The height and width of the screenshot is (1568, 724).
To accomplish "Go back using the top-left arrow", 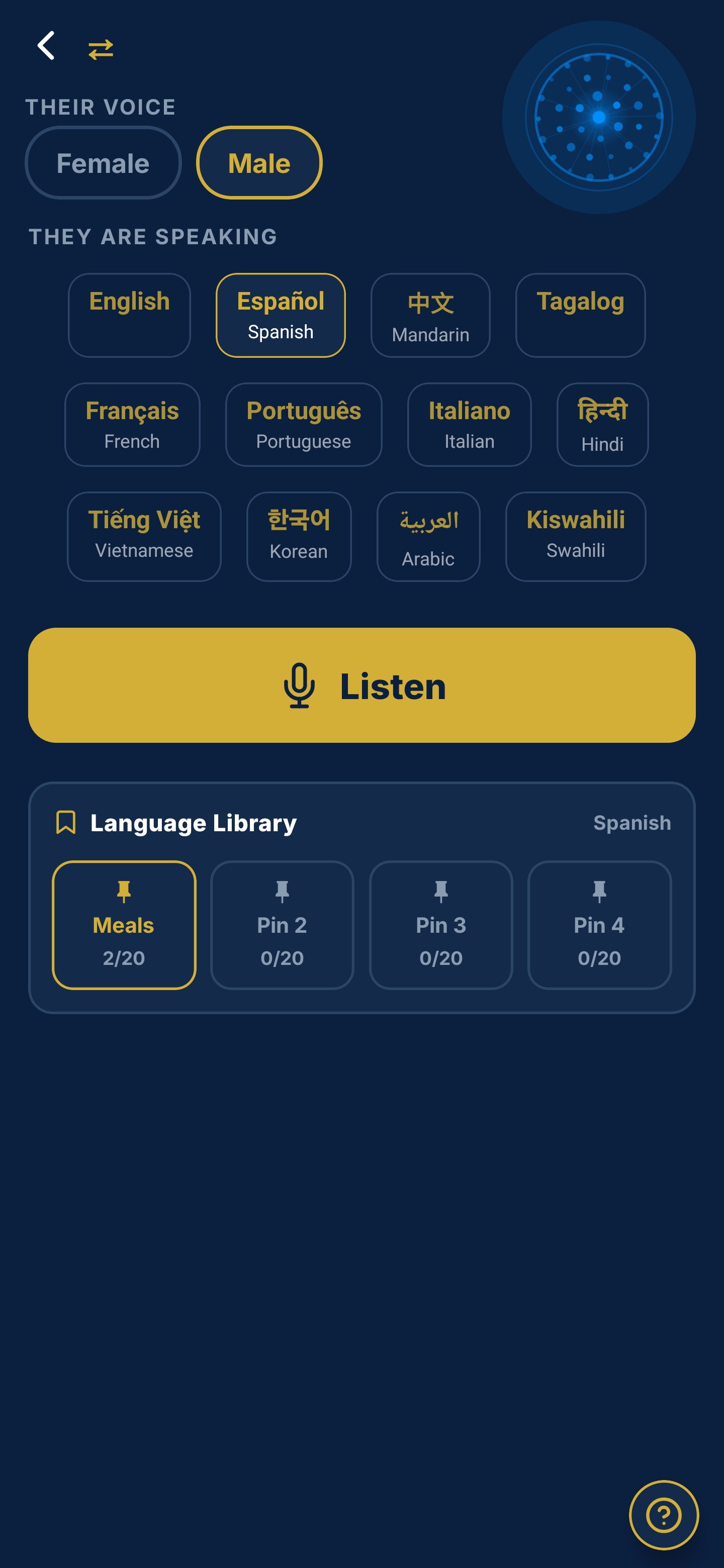I will point(46,46).
